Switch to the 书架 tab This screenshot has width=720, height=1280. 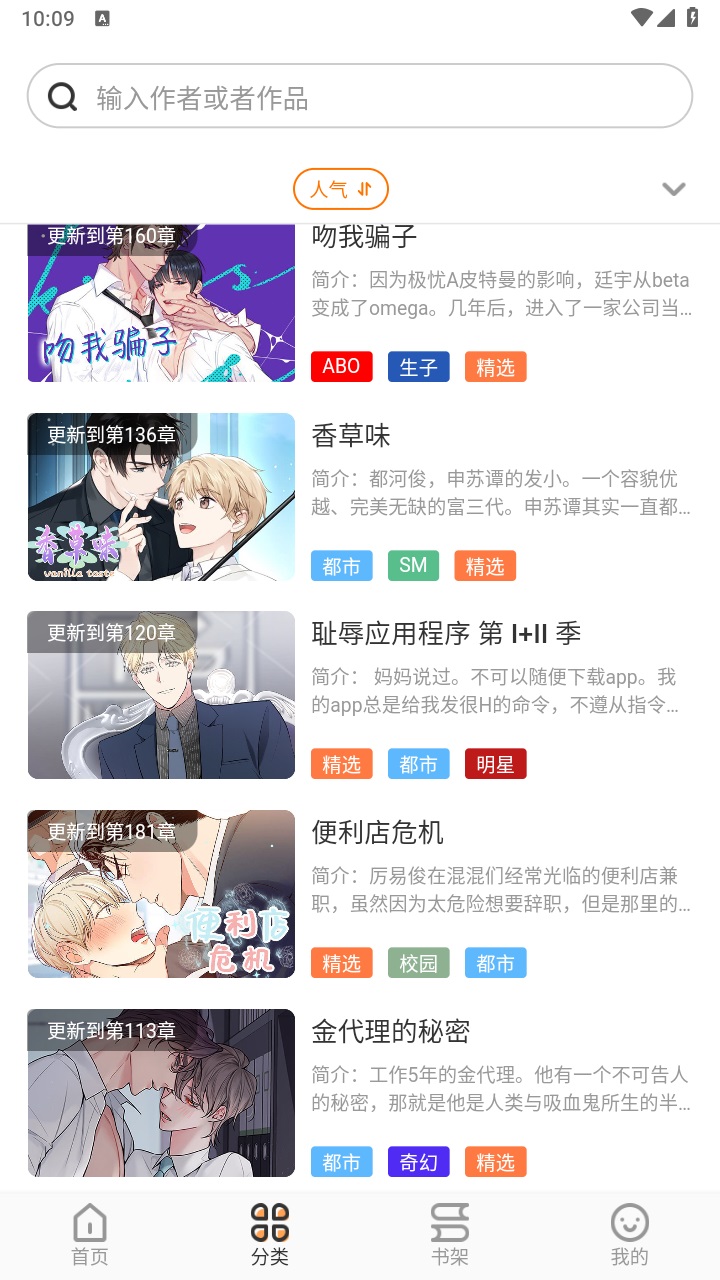click(448, 1233)
